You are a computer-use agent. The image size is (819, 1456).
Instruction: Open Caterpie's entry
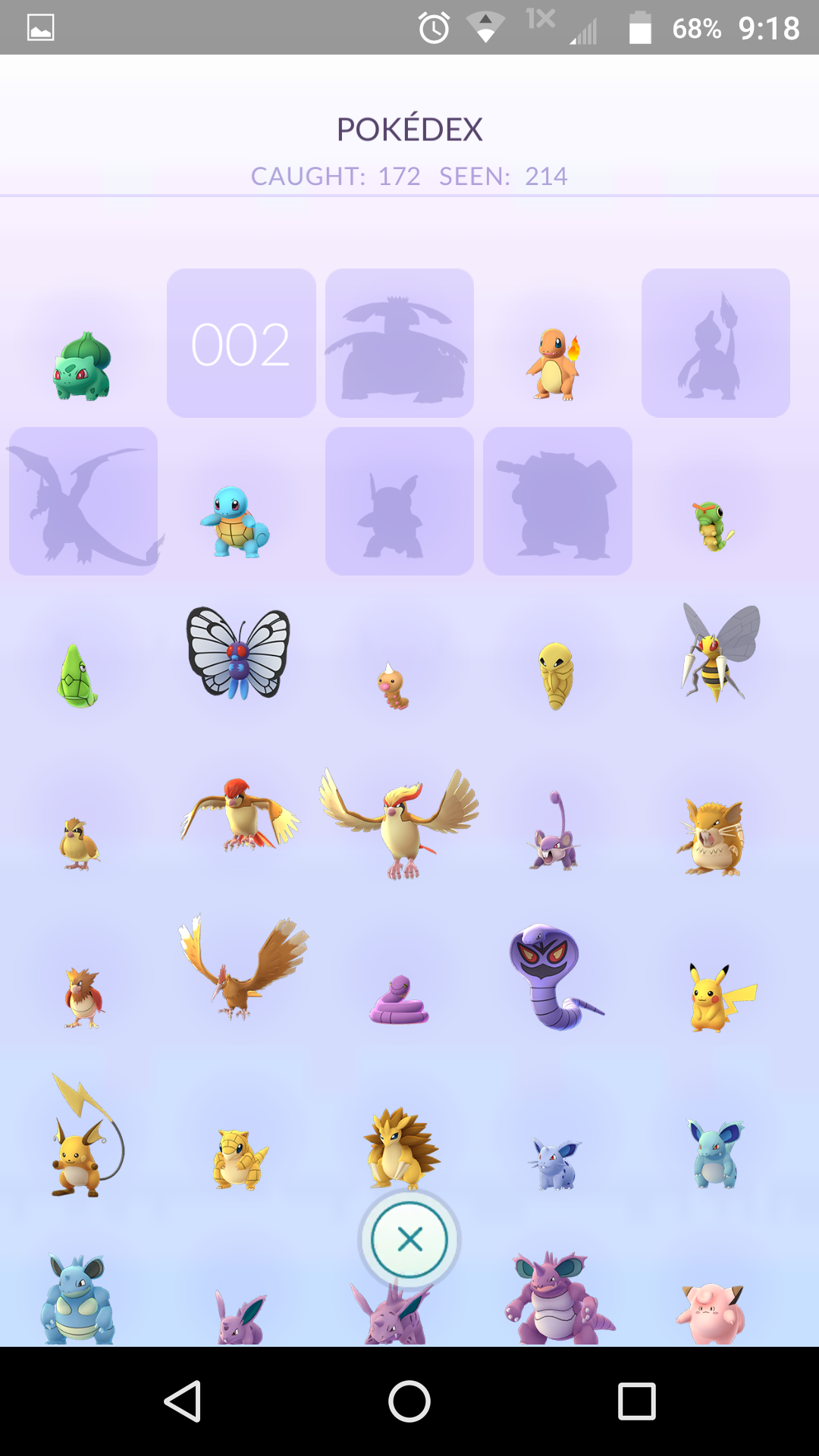coord(713,526)
